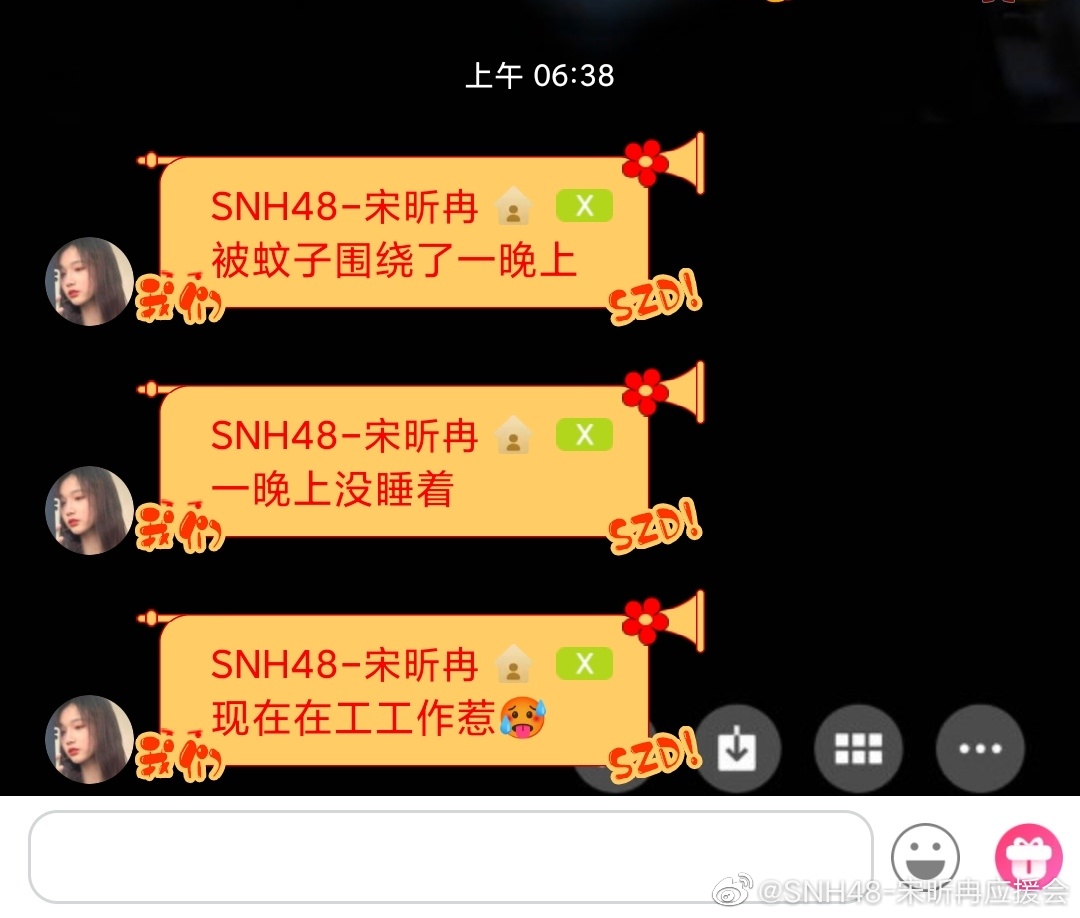Open avatar beside the 被蚊子围绕了一晚上 message
Screen dimensions: 1080x918
[x=90, y=281]
